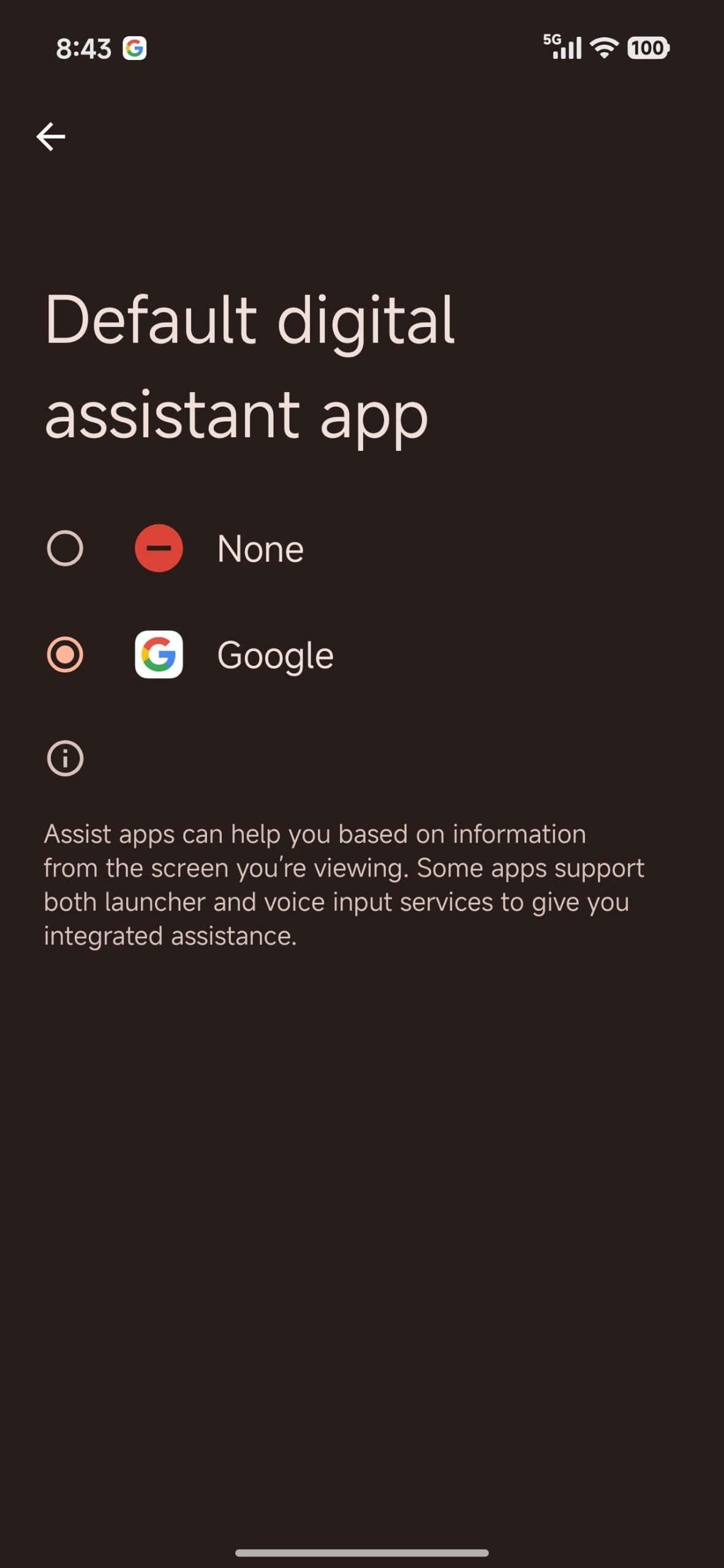
Task: Go back using the arrow icon
Action: point(51,136)
